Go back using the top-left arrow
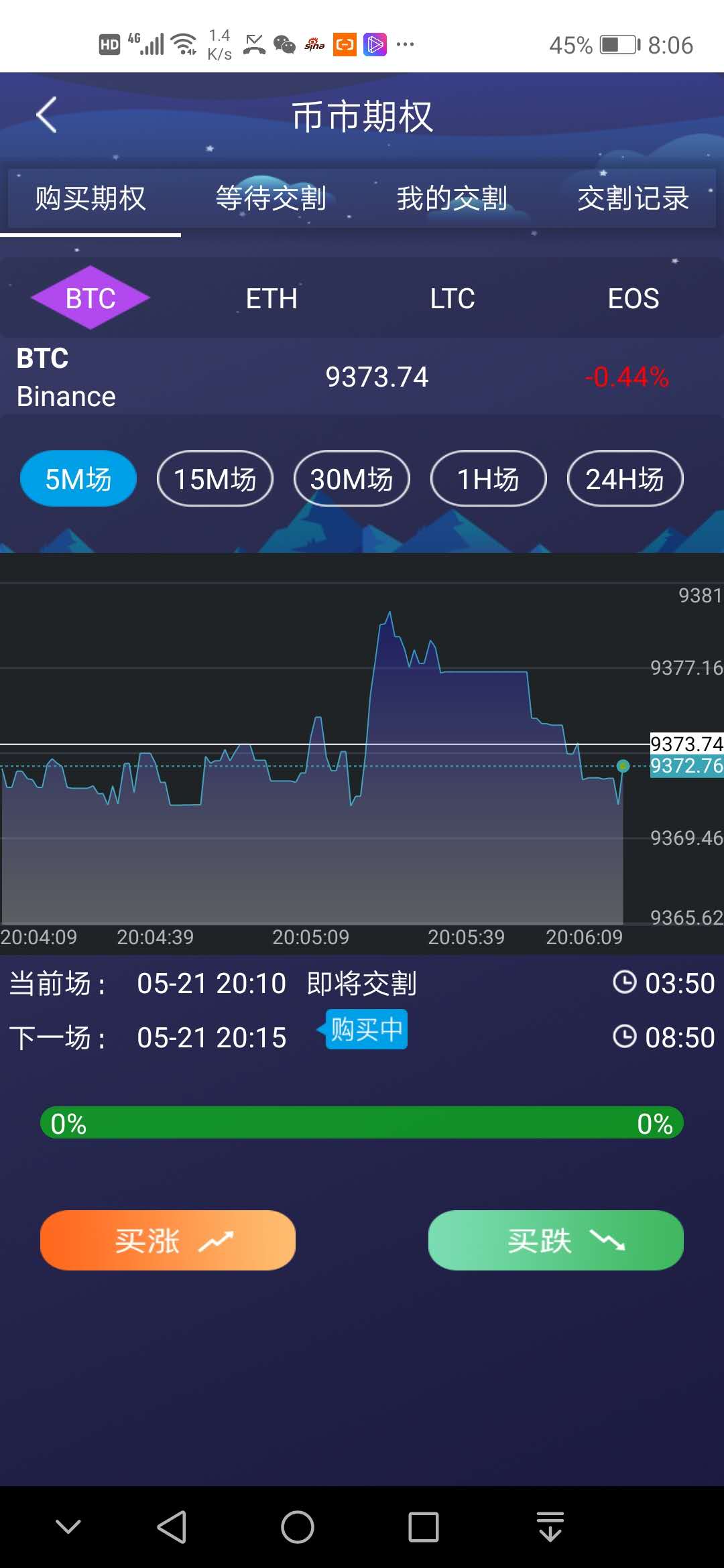 pos(47,115)
